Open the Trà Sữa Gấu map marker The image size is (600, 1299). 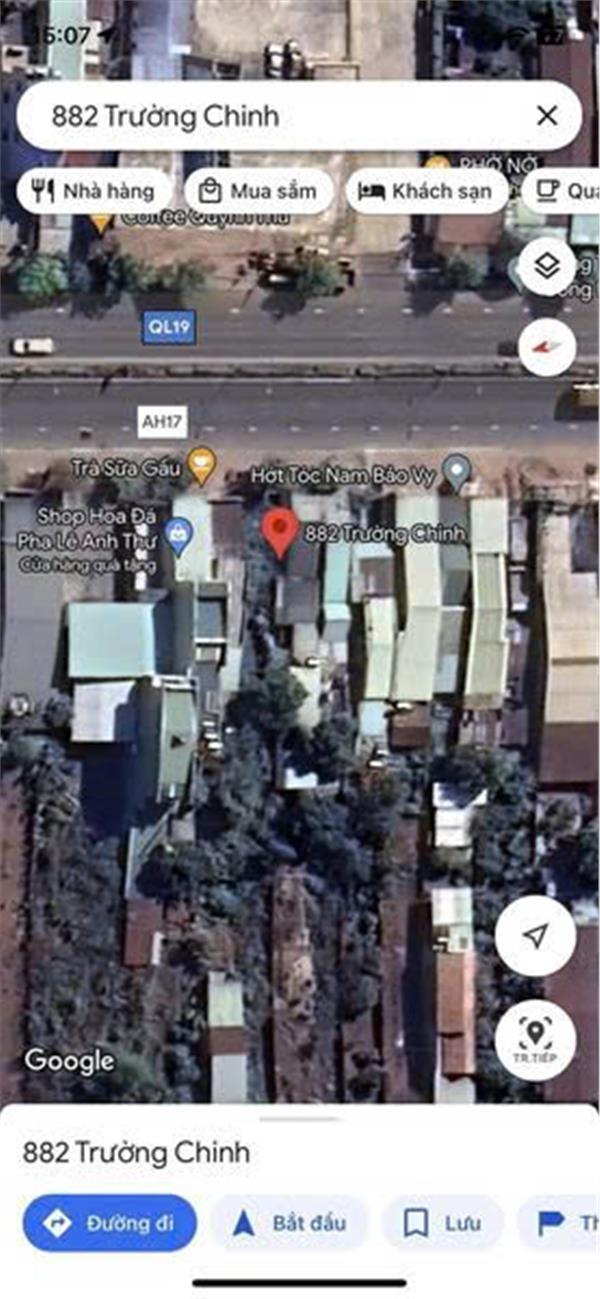point(203,465)
